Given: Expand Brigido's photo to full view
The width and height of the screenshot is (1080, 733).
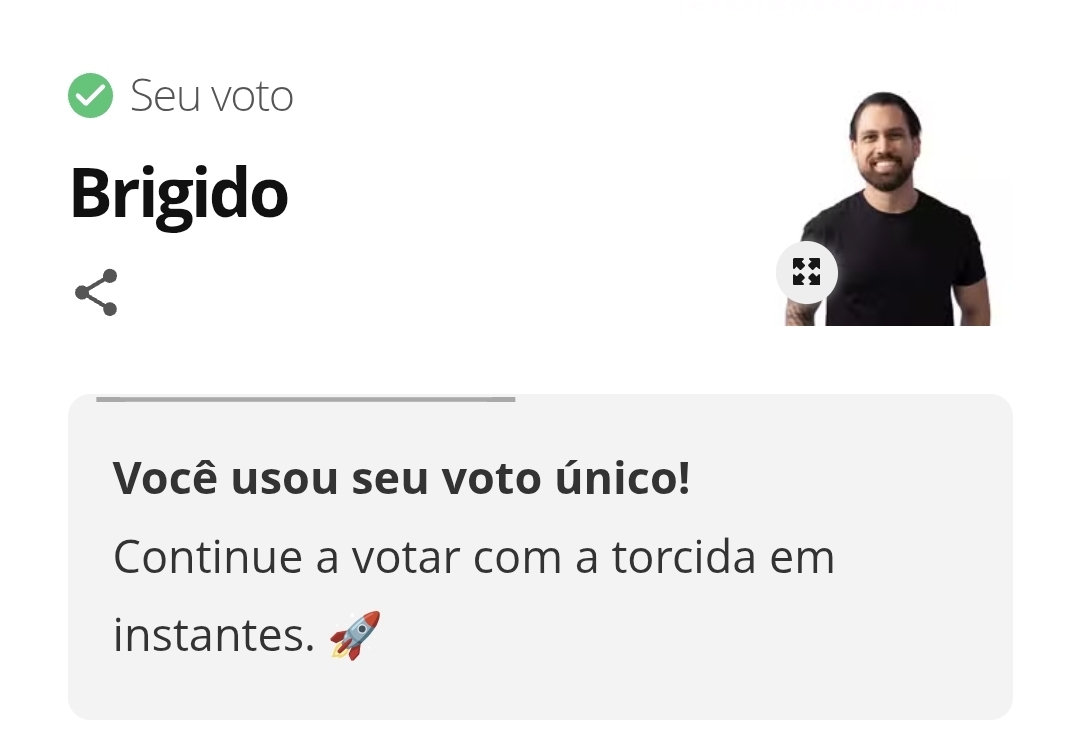Looking at the screenshot, I should coord(806,272).
